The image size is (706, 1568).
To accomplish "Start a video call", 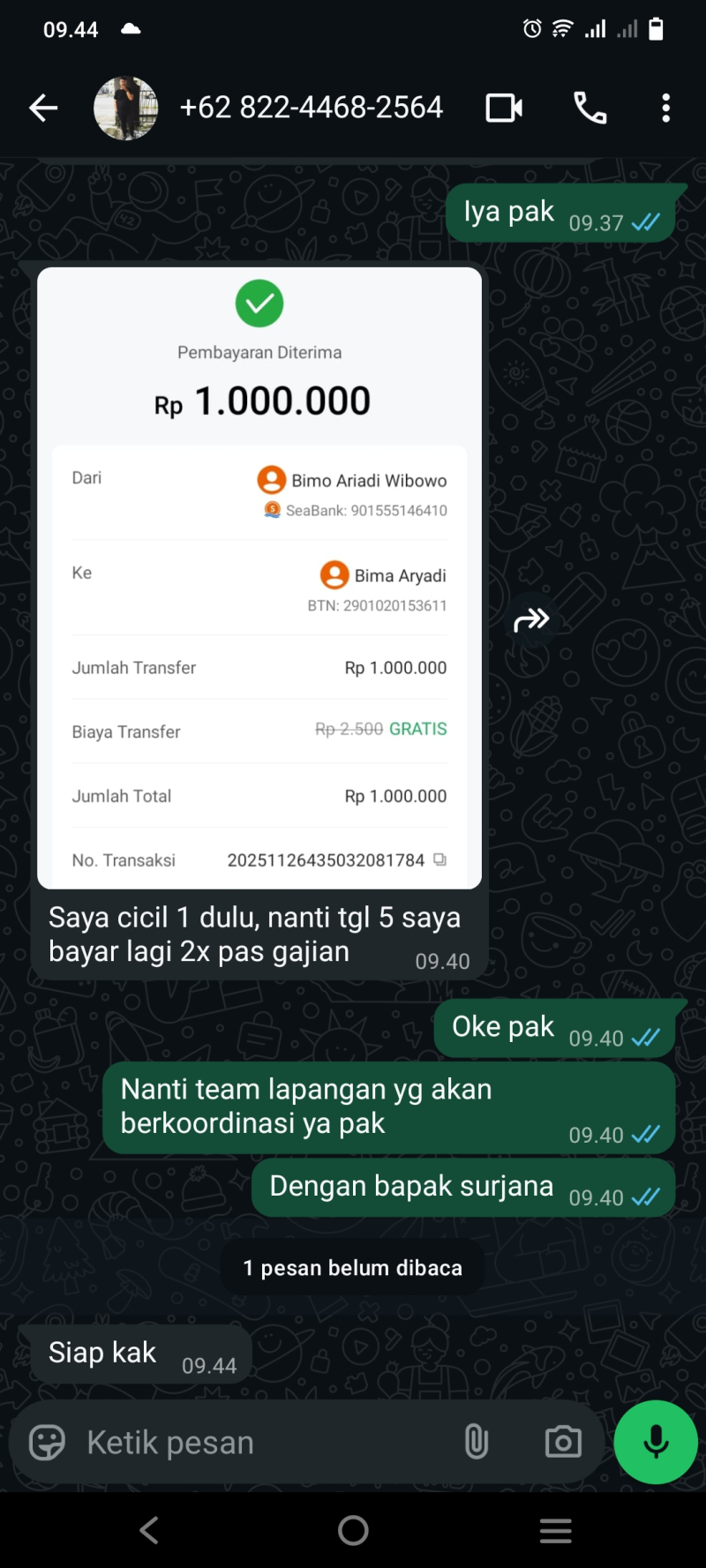I will click(x=504, y=108).
